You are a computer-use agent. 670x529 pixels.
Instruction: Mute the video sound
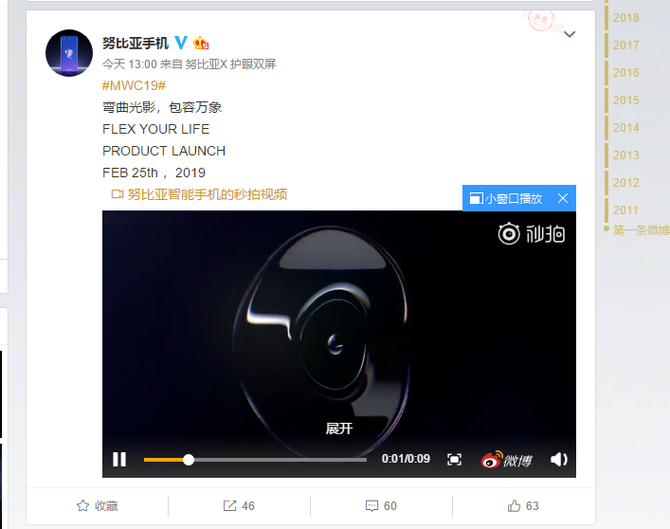pos(559,459)
